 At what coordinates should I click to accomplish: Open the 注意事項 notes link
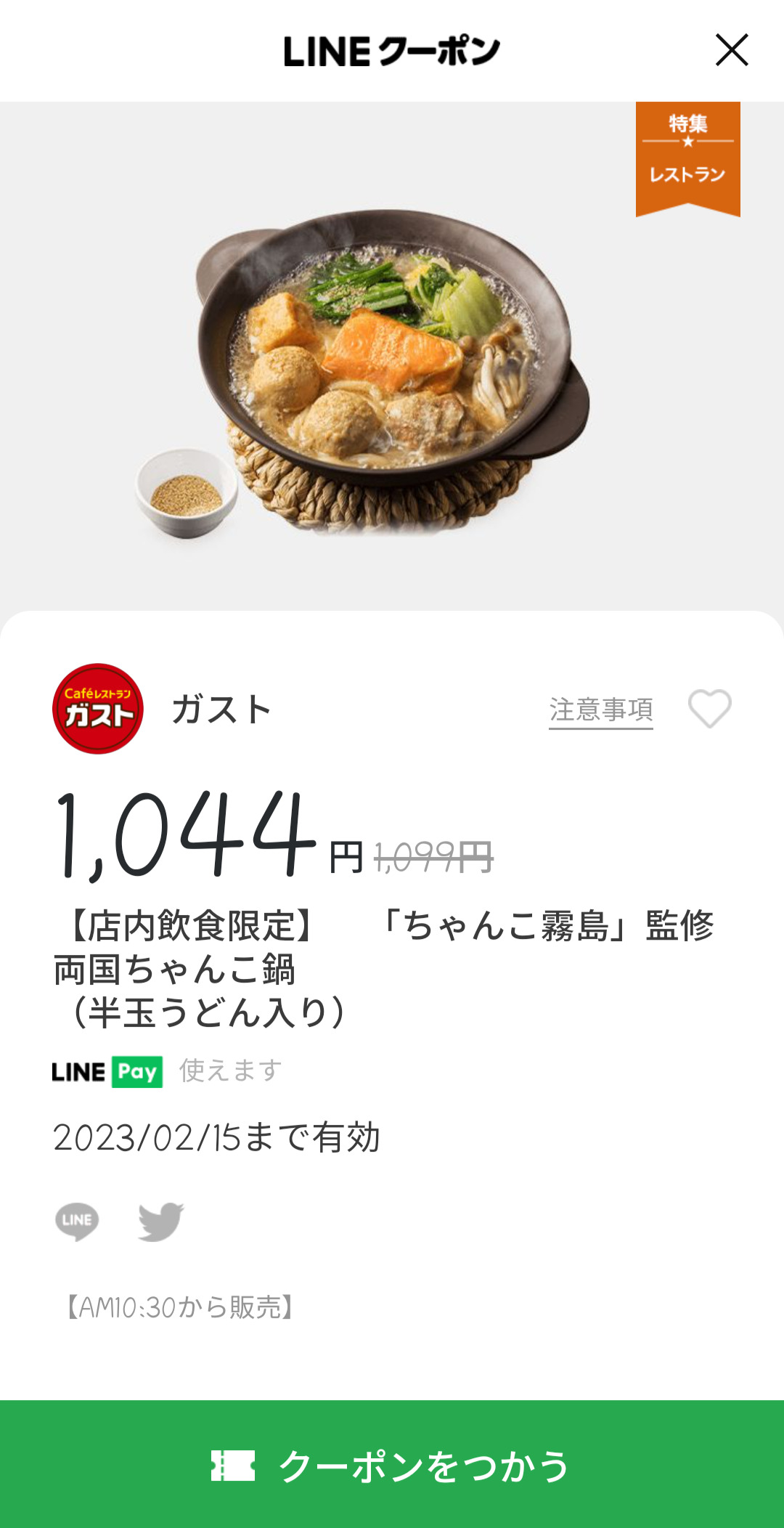600,710
